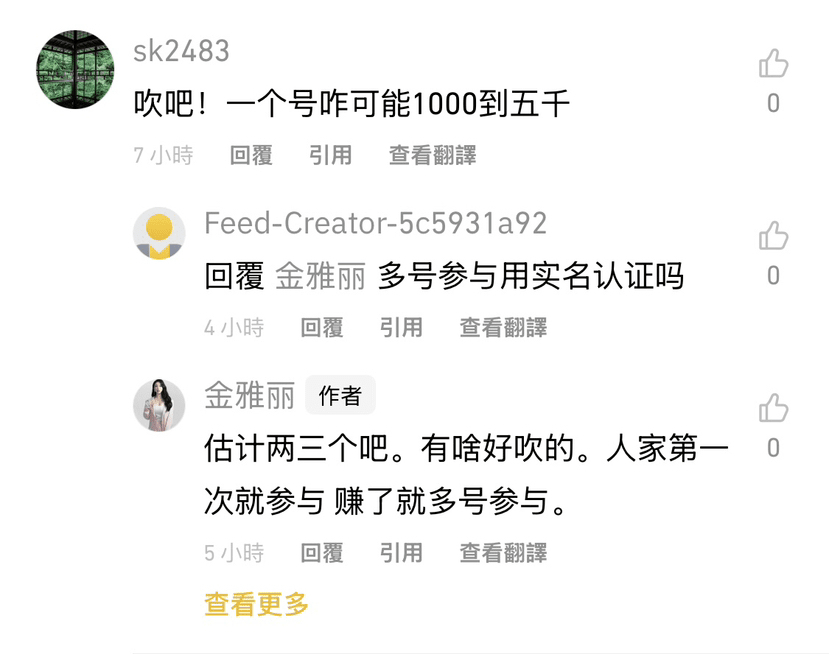This screenshot has width=829, height=654.
Task: Tap 查看翻譯 under sk2483's comment
Action: click(x=432, y=156)
